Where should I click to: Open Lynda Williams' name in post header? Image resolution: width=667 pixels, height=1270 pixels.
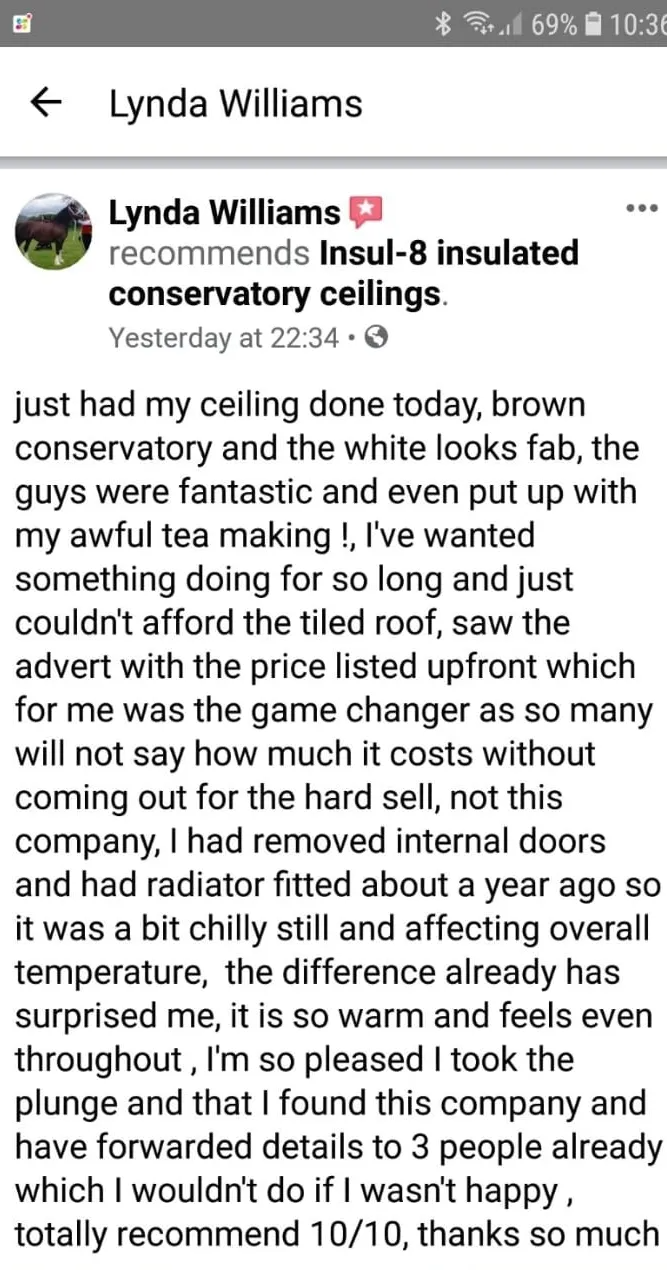pos(224,213)
